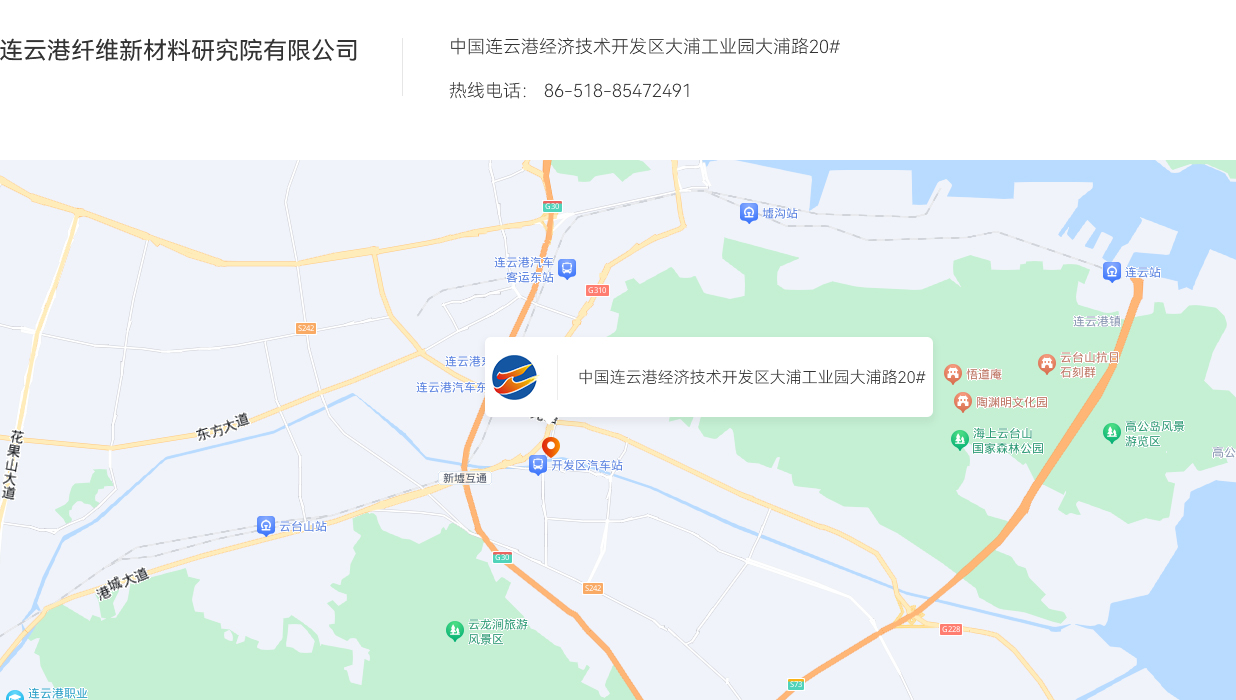Tap the orange location pin marker

550,446
